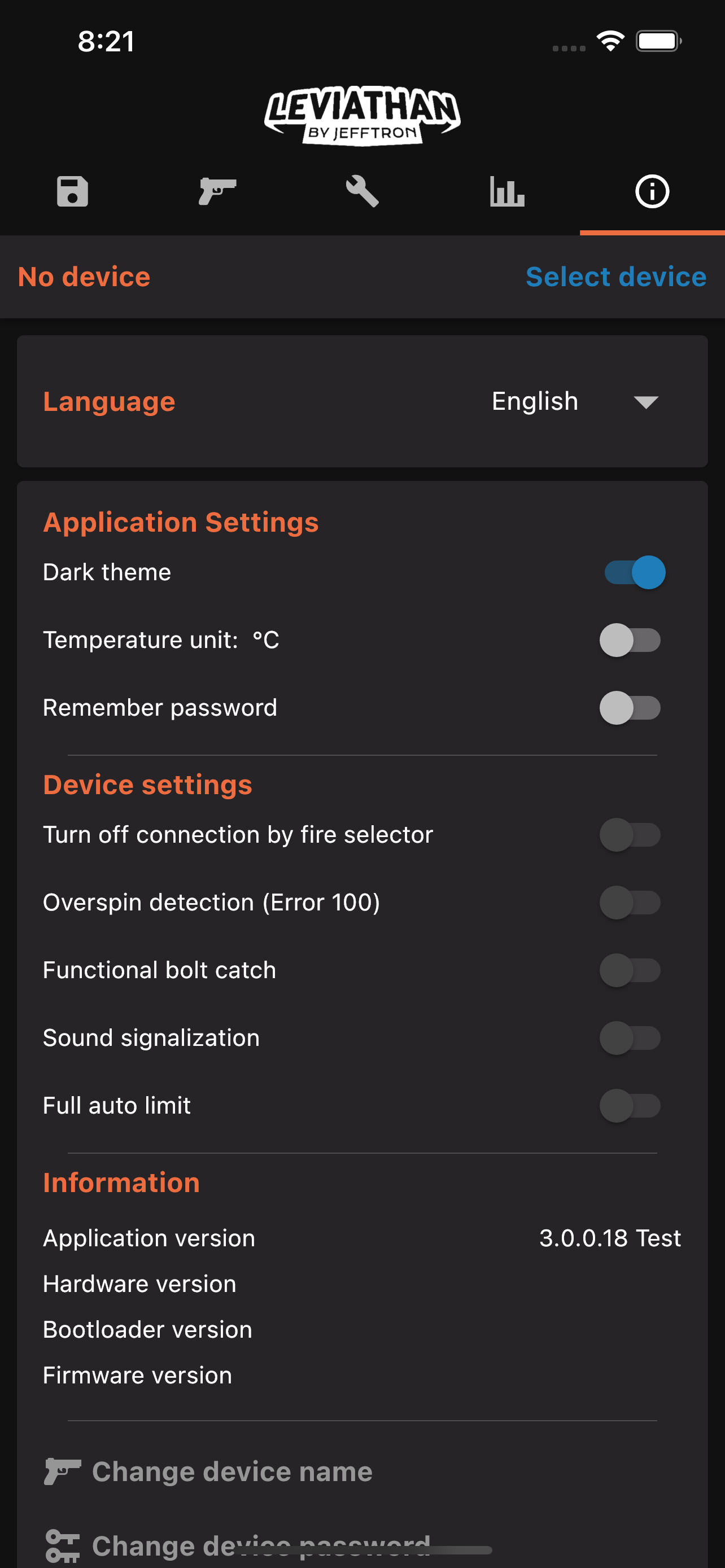Screen dimensions: 725x1568
Task: Switch to the gun device tab
Action: tap(217, 192)
